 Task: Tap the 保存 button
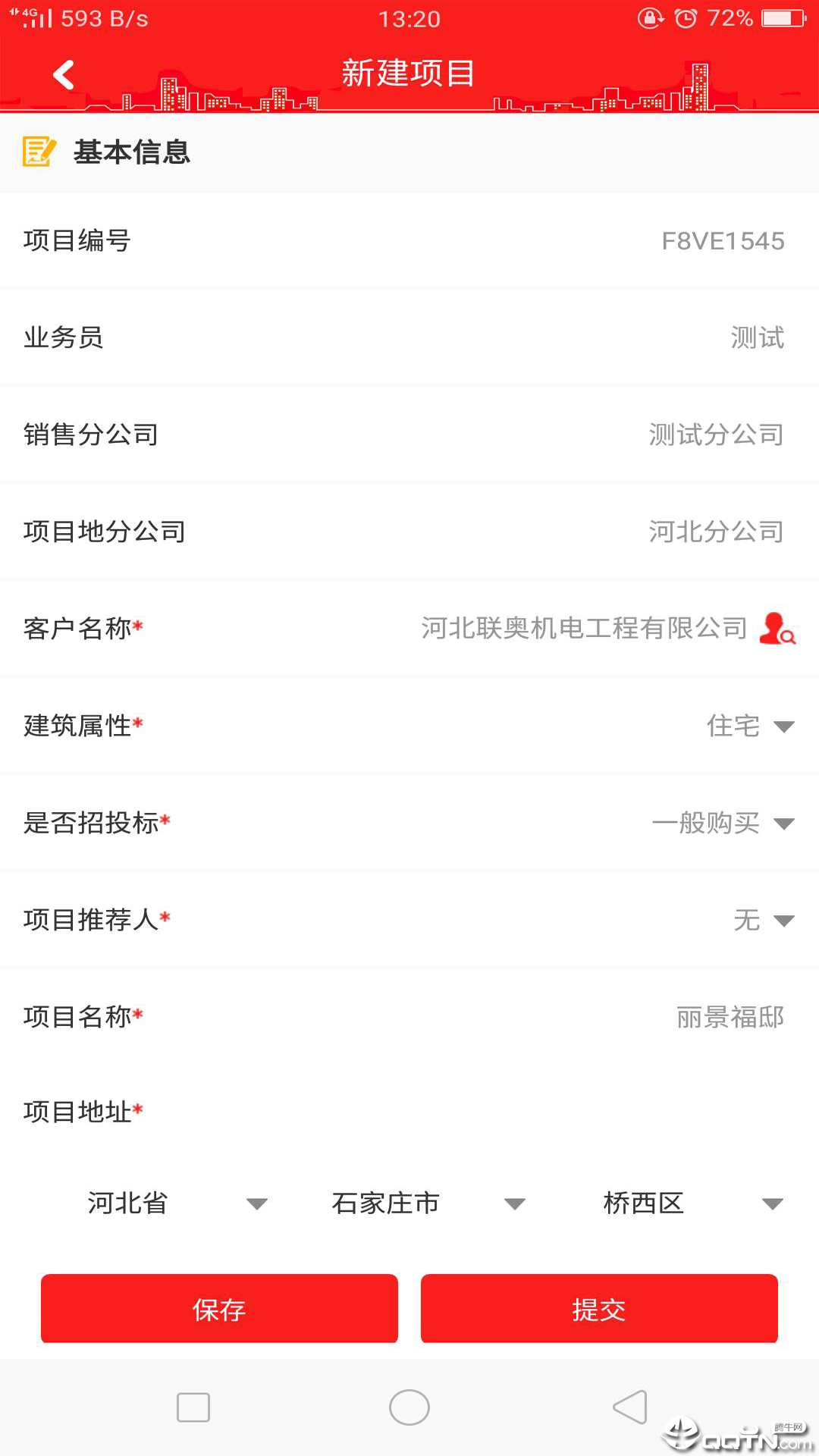[219, 1309]
